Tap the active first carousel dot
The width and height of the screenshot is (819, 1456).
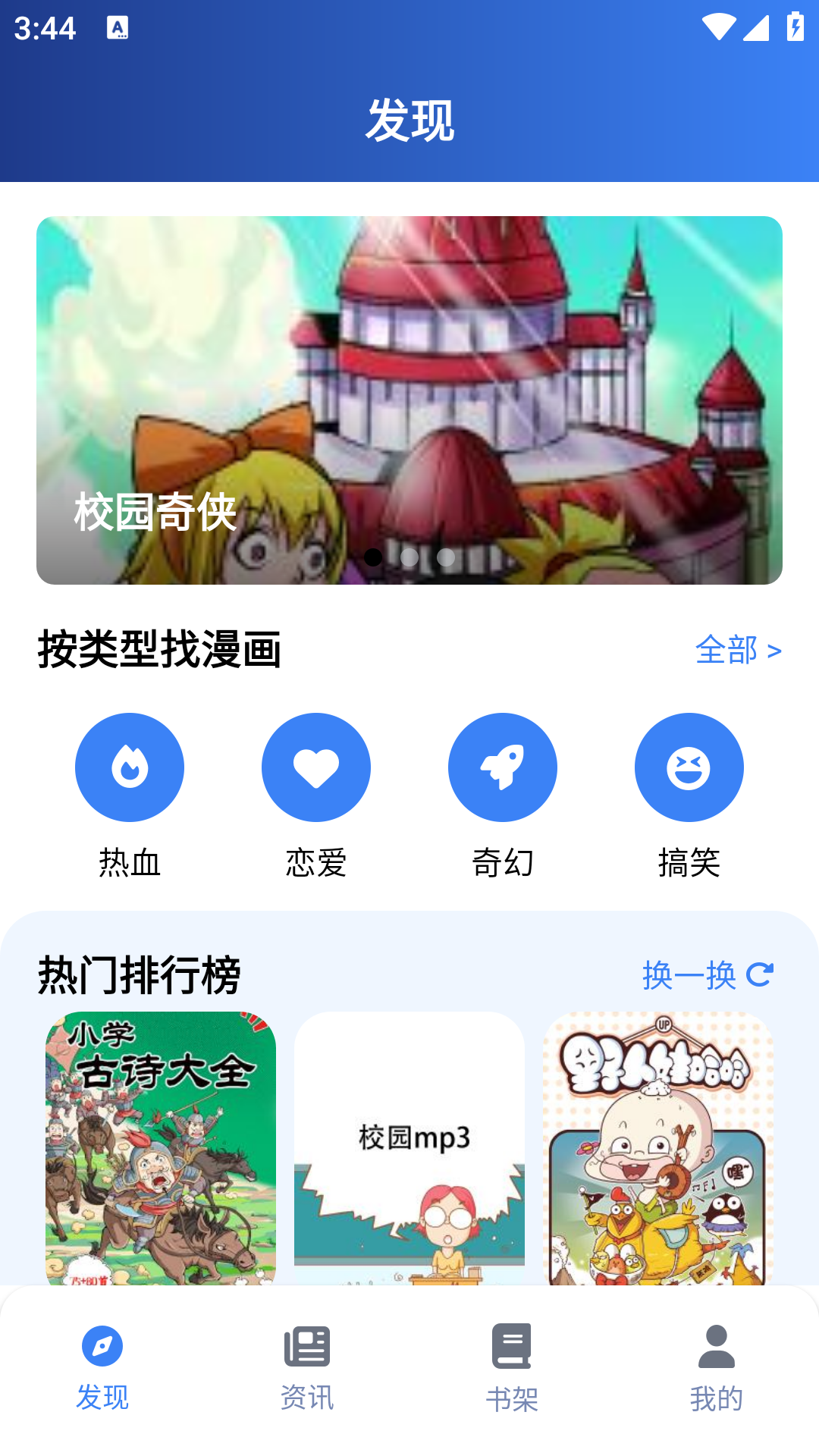click(374, 558)
